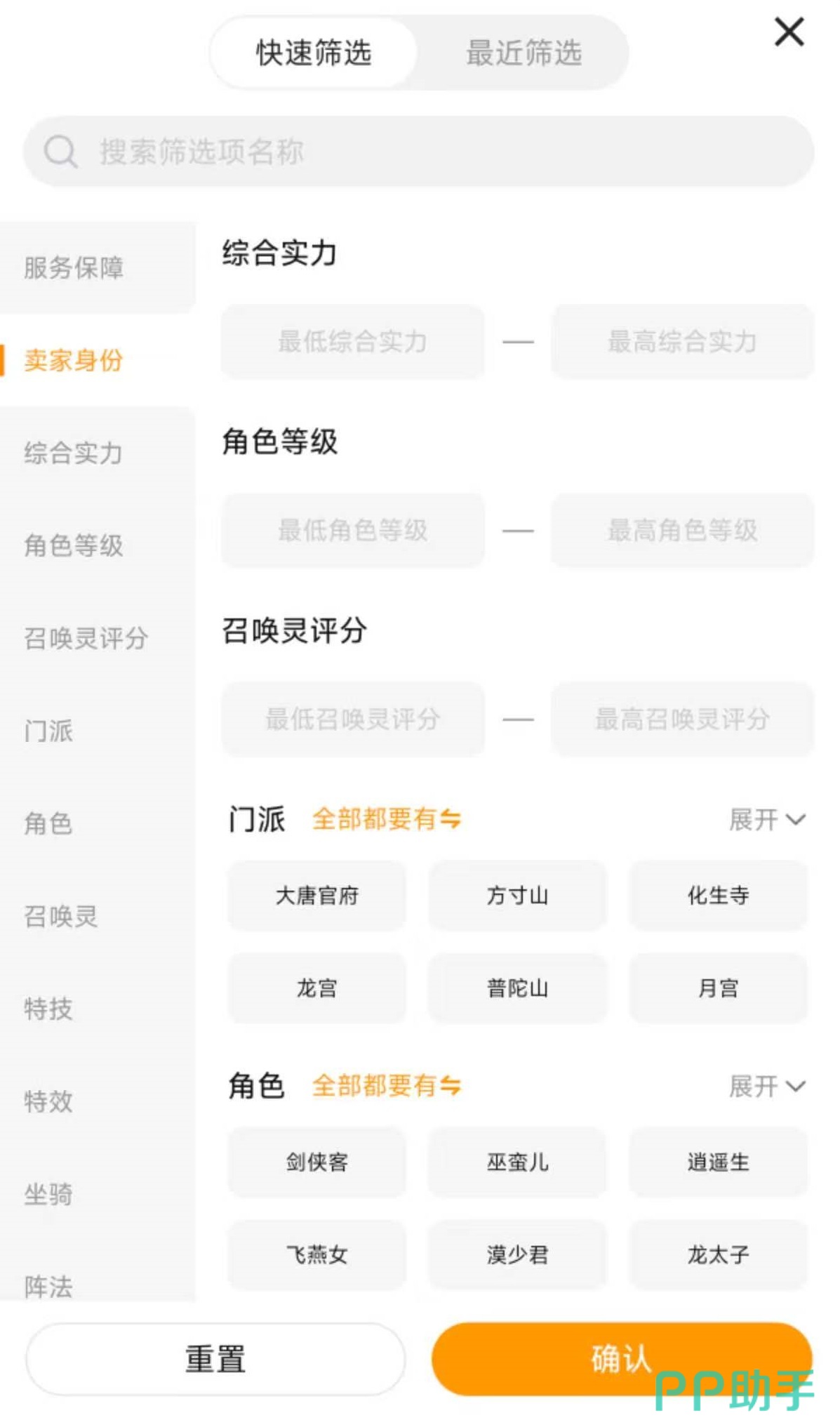Select 服务保障 in the side menu
Screen dimensions: 840x1427
click(74, 267)
